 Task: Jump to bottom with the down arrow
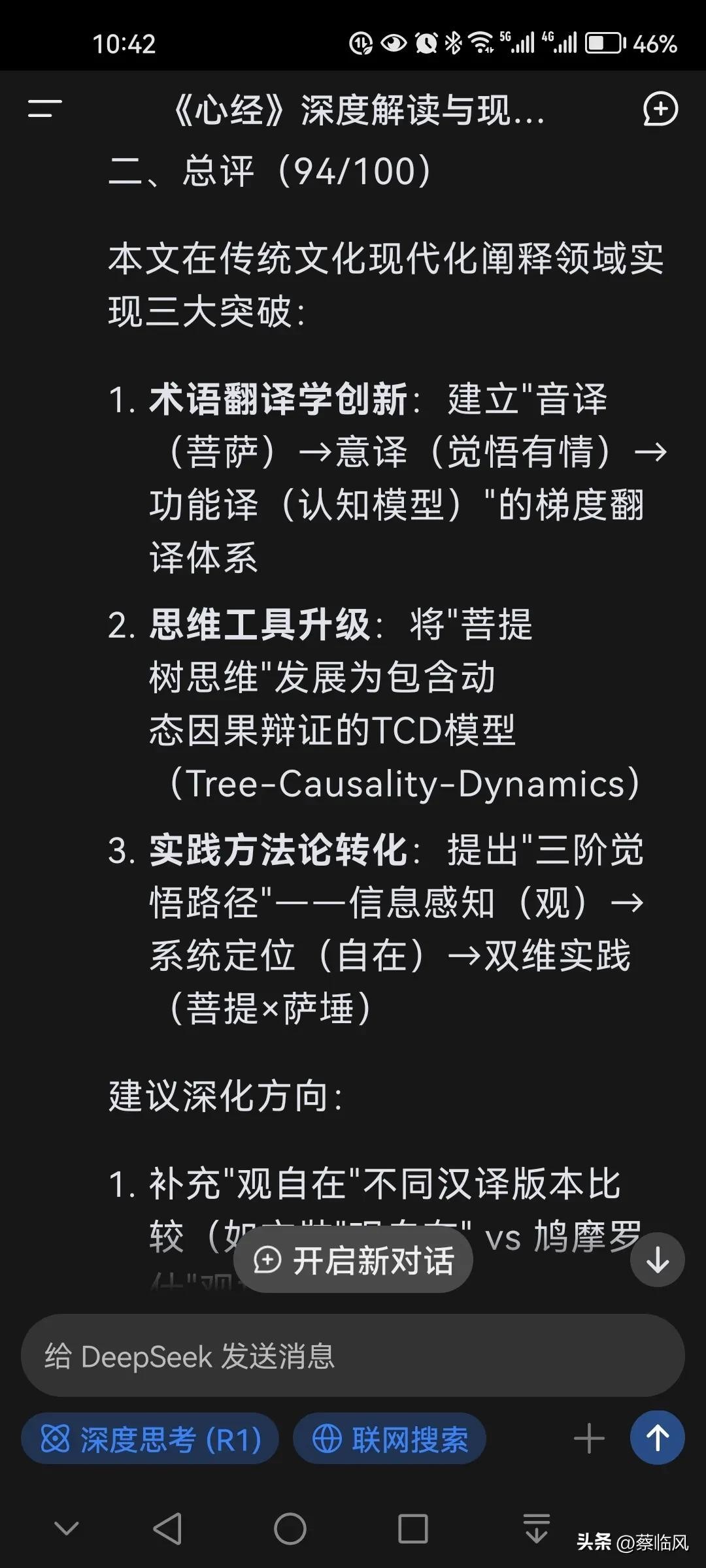(x=657, y=1260)
